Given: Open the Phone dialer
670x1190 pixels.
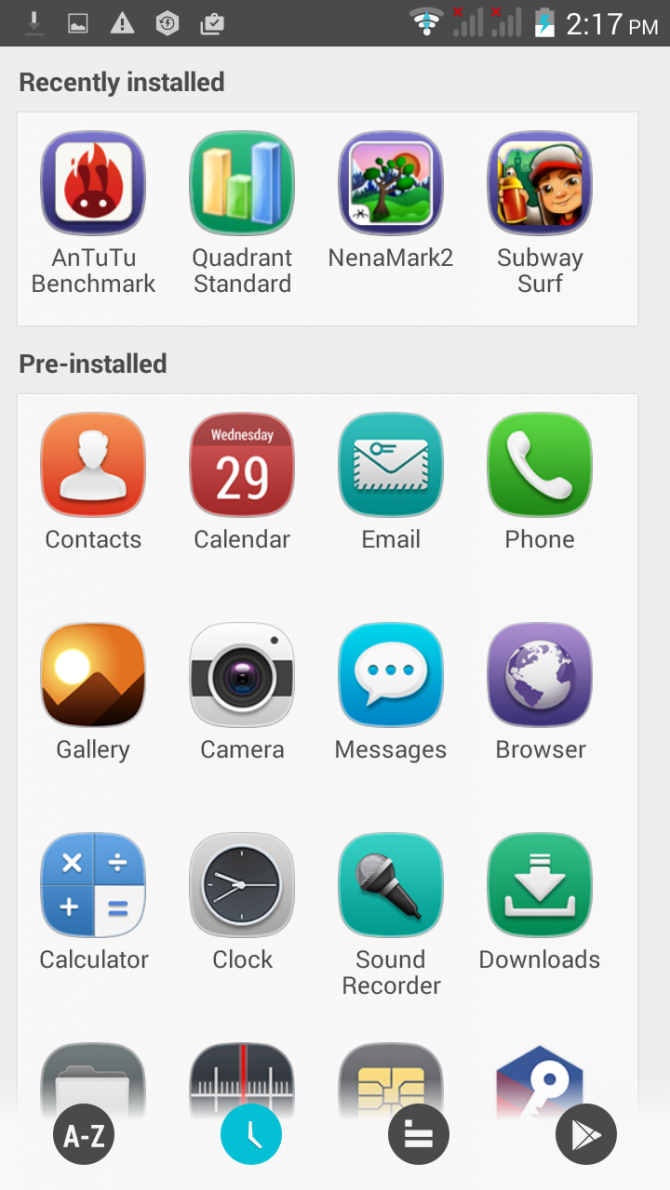Looking at the screenshot, I should tap(539, 465).
